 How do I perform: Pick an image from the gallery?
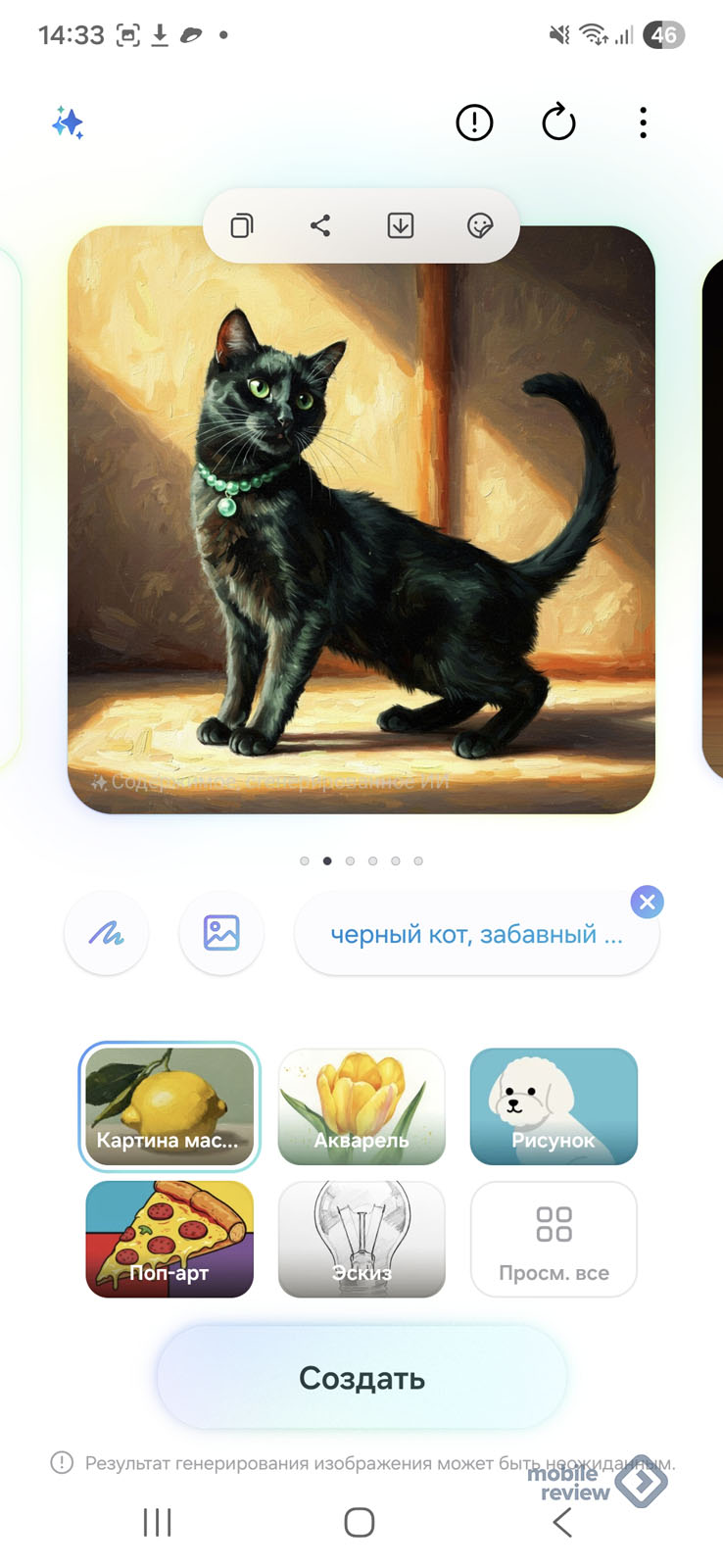coord(221,933)
